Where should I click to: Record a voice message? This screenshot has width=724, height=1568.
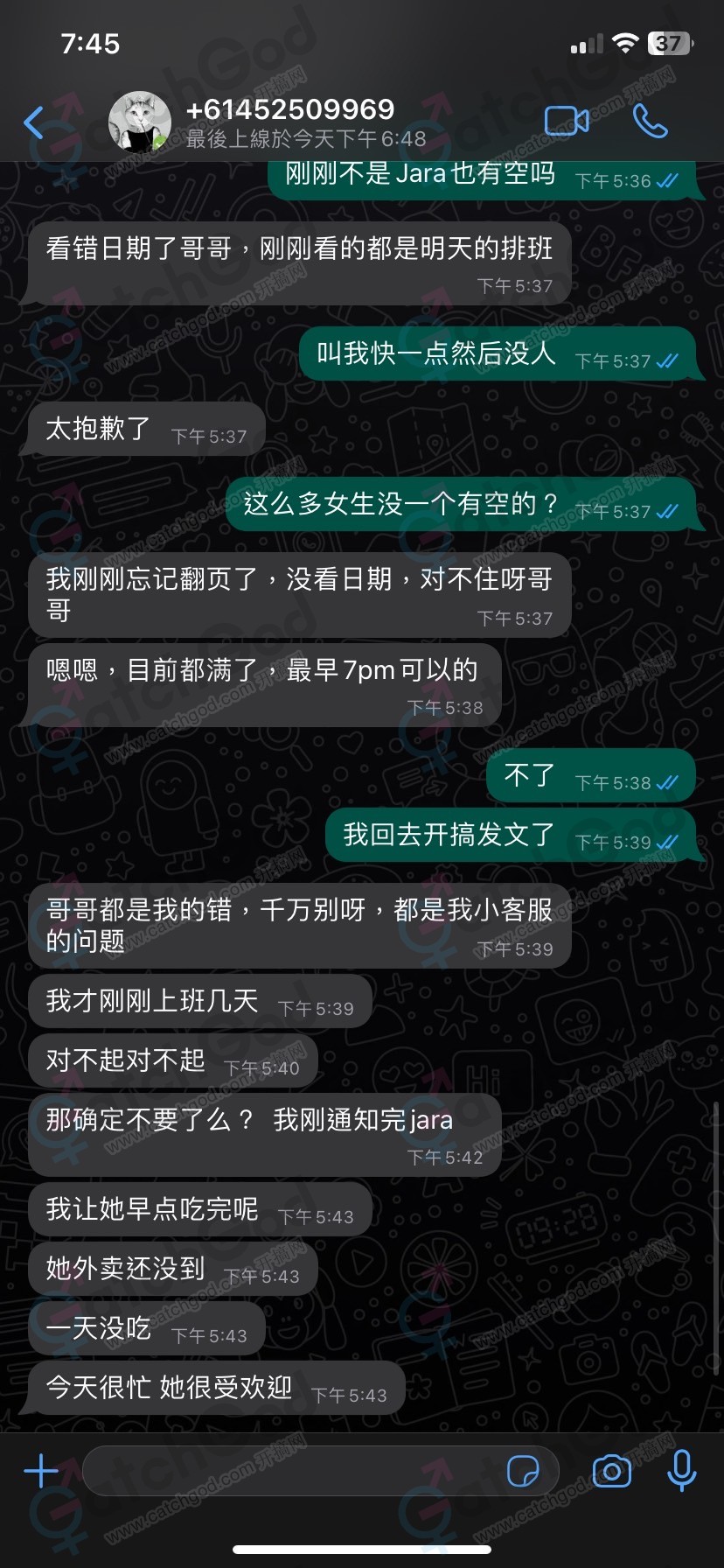pos(681,1470)
